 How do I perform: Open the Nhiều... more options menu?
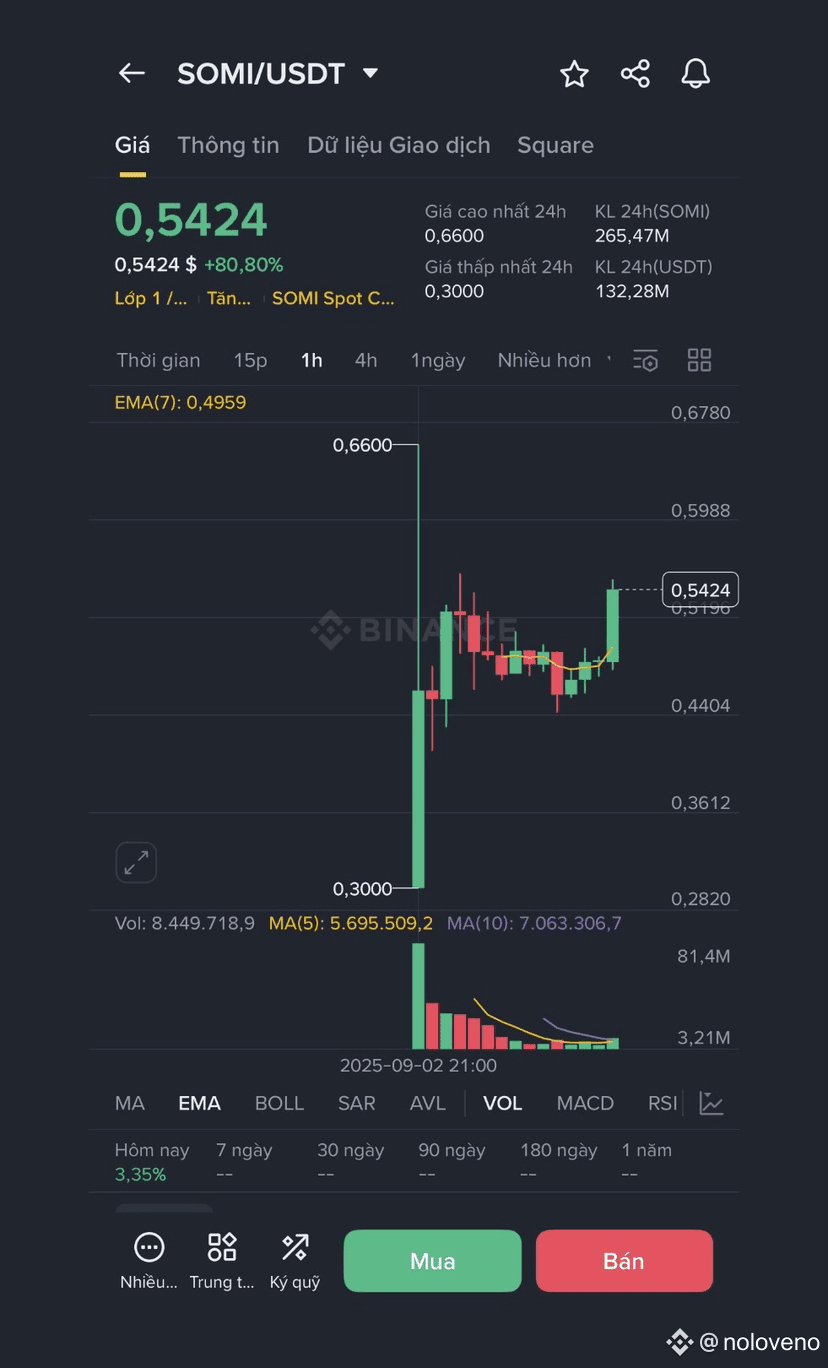pos(149,1260)
